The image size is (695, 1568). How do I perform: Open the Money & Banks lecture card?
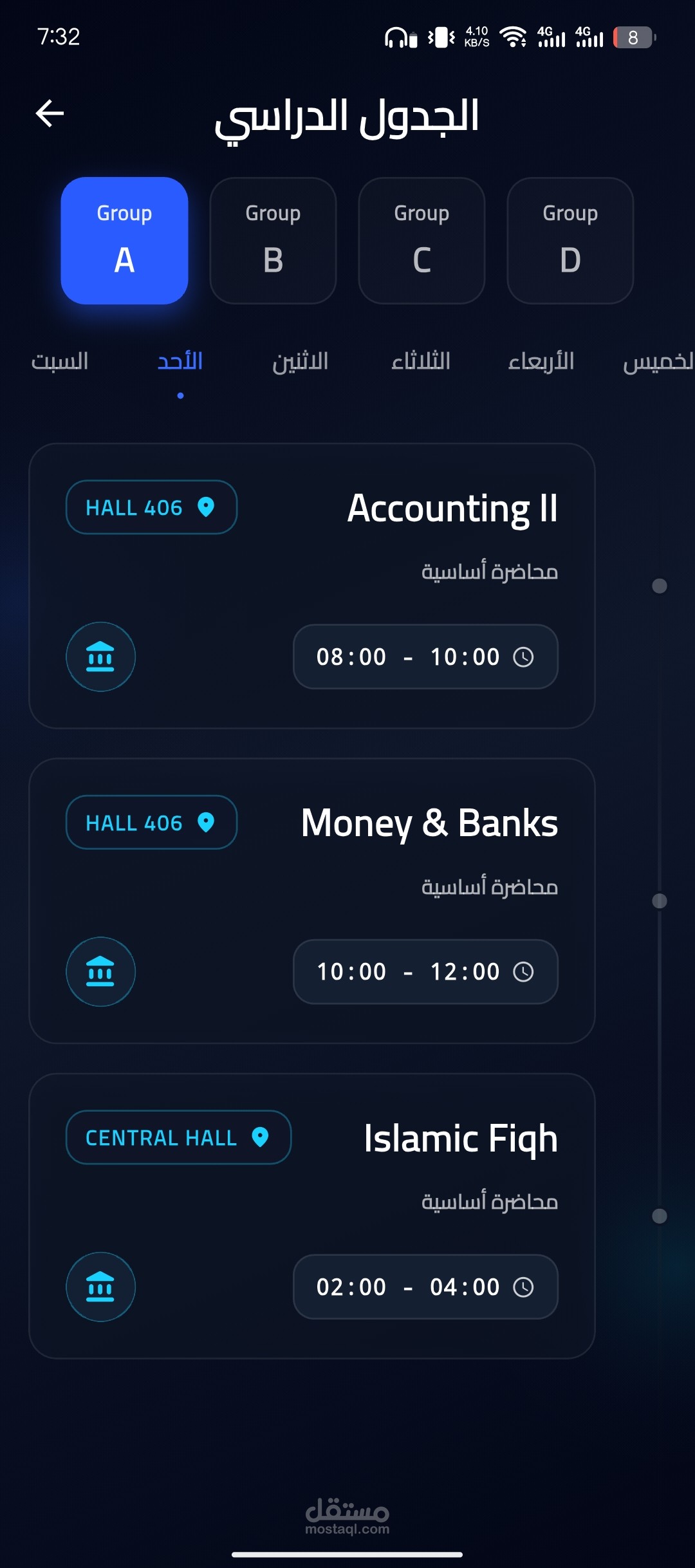(312, 901)
